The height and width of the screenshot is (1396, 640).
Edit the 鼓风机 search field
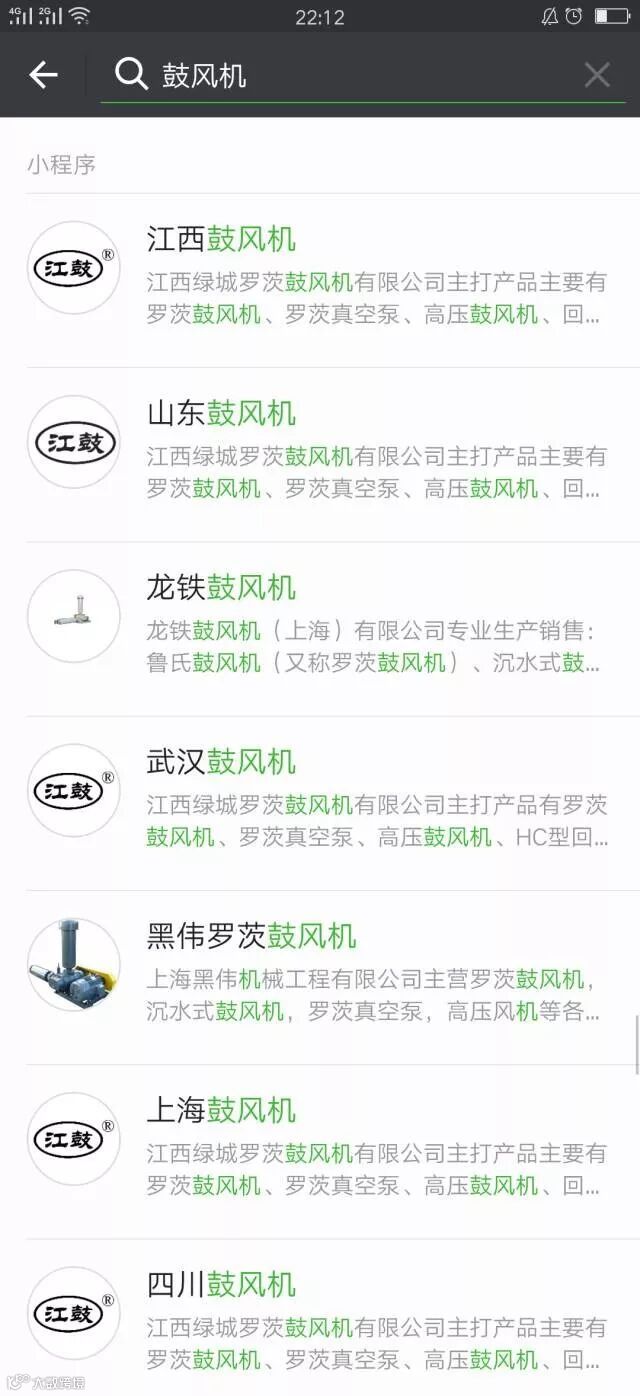click(360, 75)
